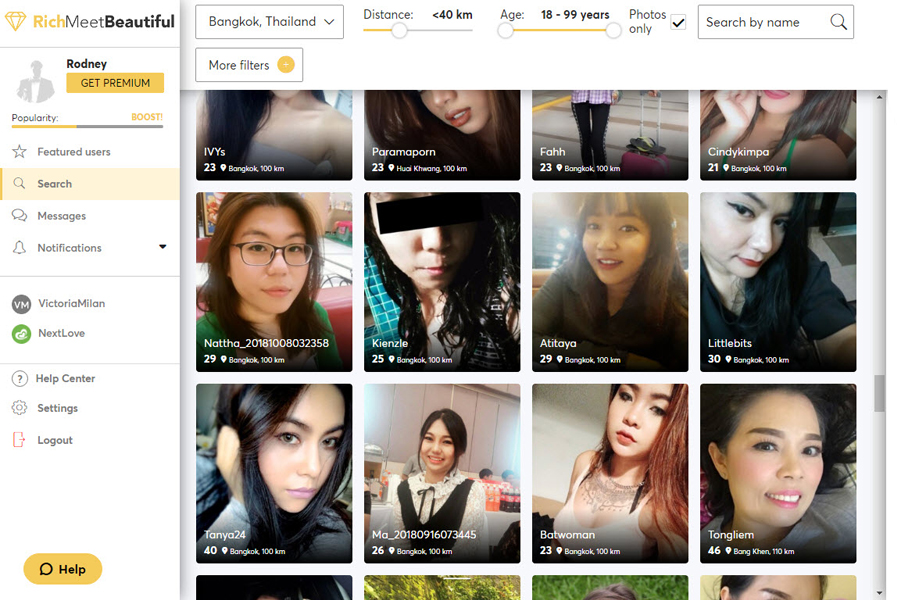The width and height of the screenshot is (900, 600).
Task: Go to VictoriaMilan
Action: (70, 304)
